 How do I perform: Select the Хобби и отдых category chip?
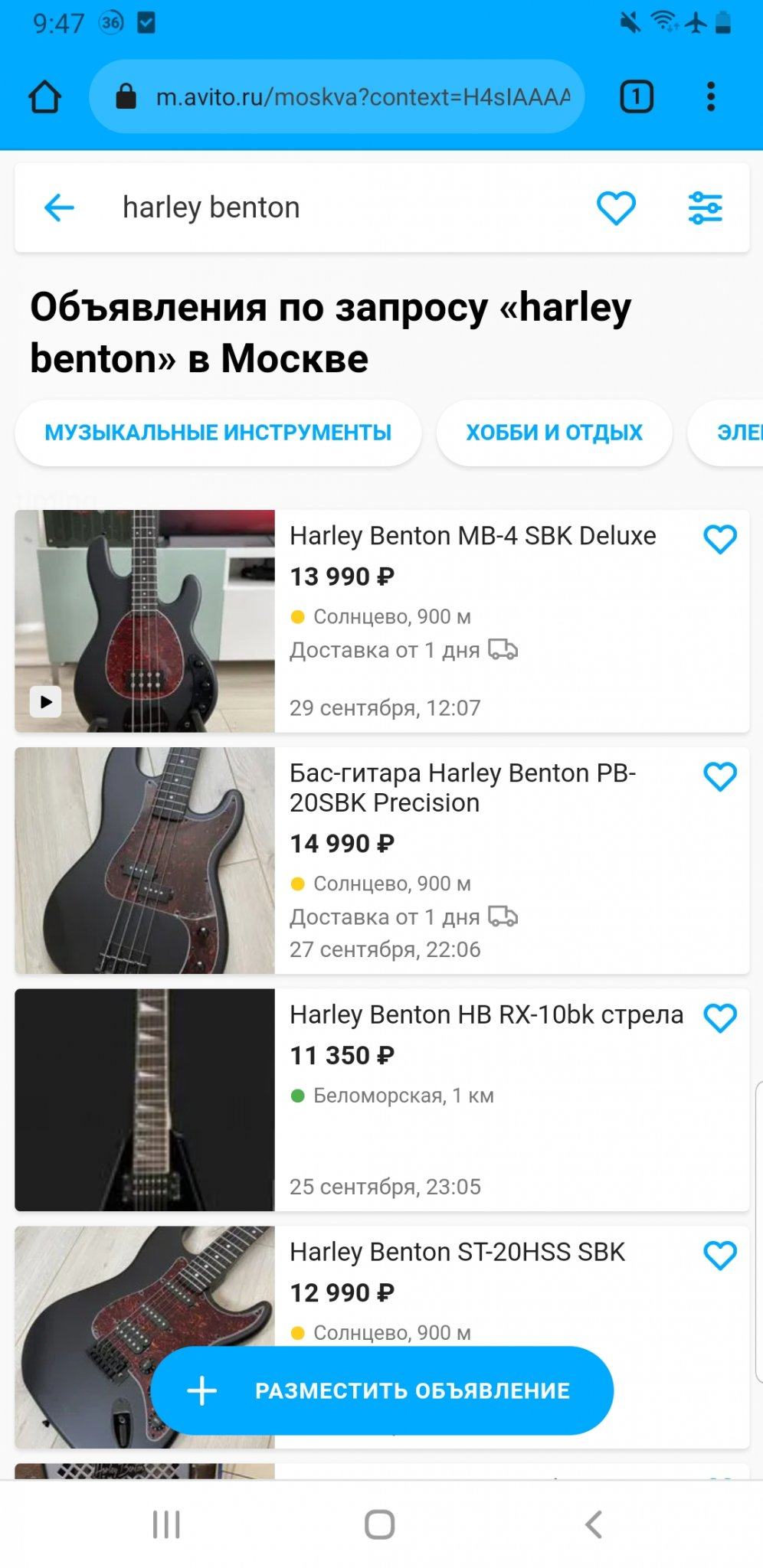554,433
